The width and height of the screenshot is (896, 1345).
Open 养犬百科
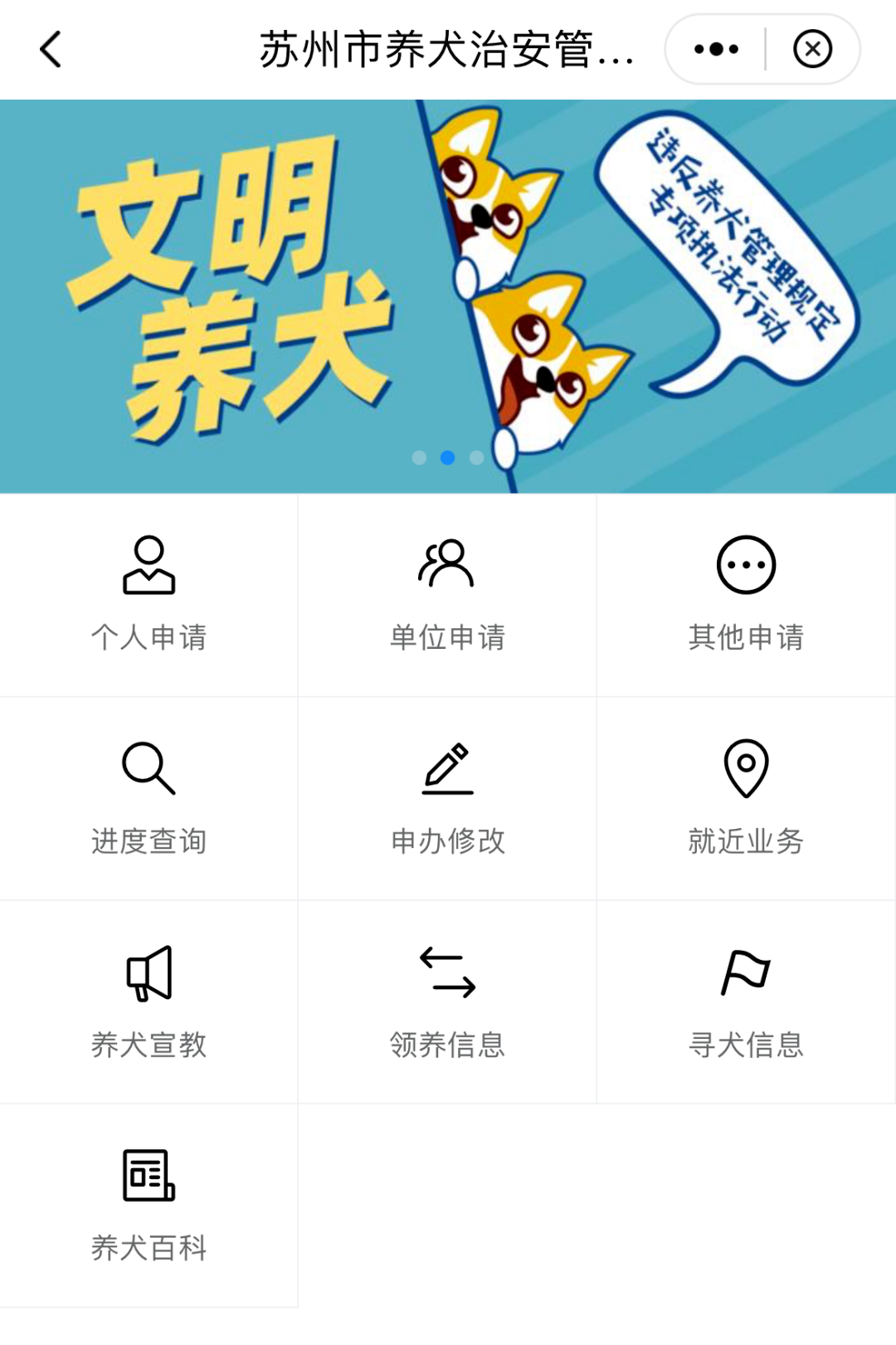149,1205
